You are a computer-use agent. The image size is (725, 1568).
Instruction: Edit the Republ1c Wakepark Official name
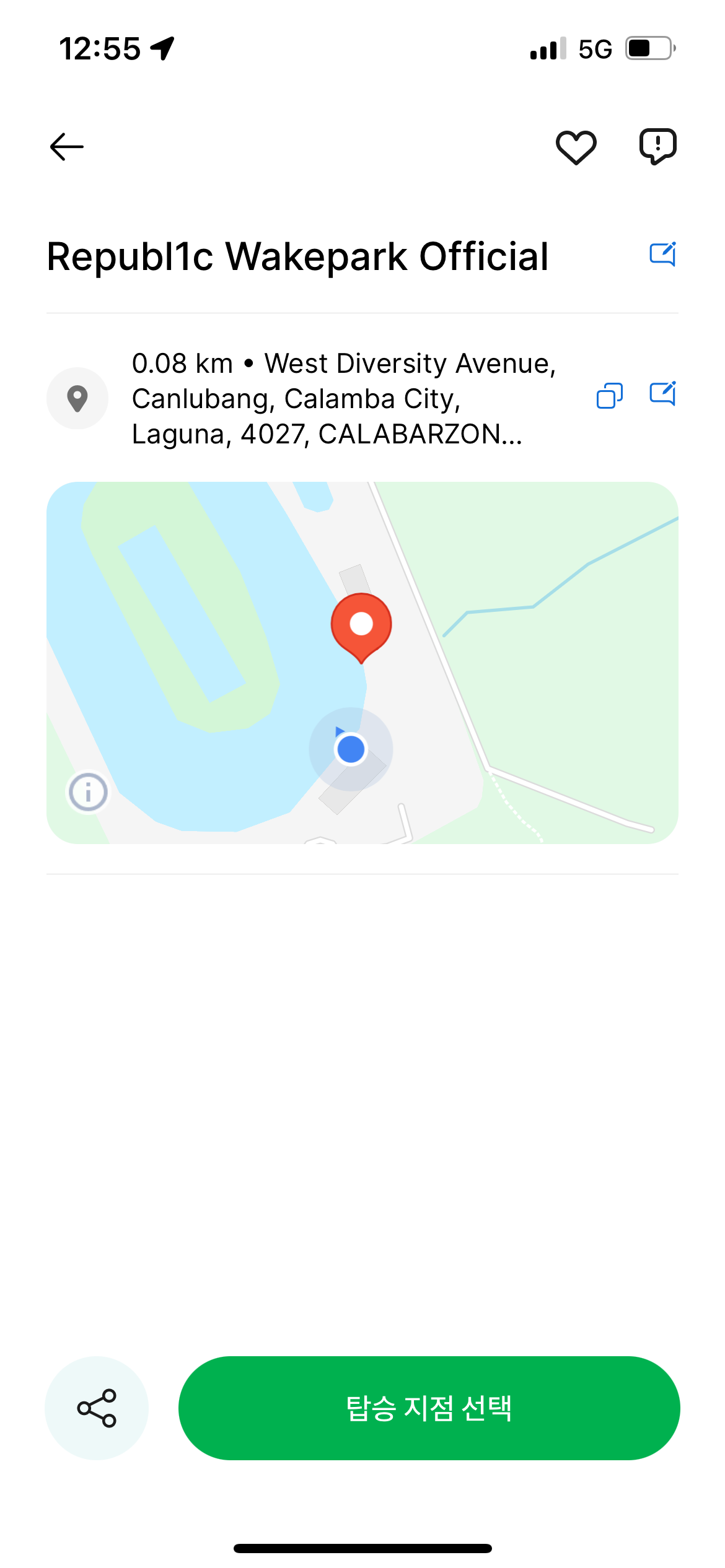662,255
